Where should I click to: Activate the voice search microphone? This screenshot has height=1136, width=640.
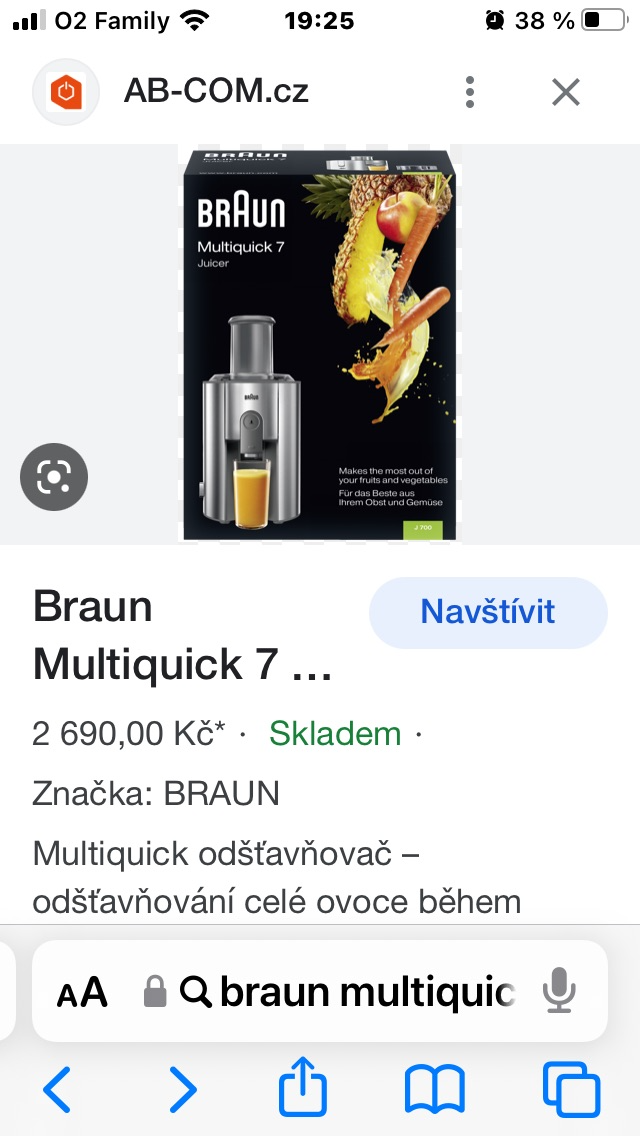pyautogui.click(x=560, y=992)
